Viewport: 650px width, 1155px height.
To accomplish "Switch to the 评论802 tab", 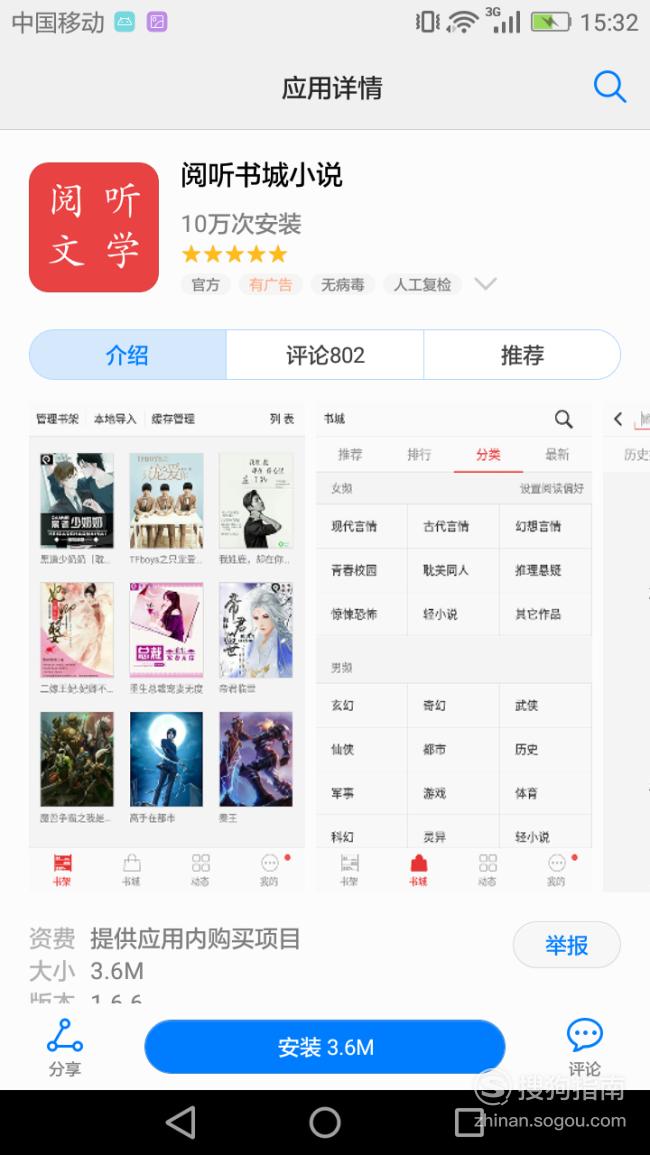I will [325, 355].
